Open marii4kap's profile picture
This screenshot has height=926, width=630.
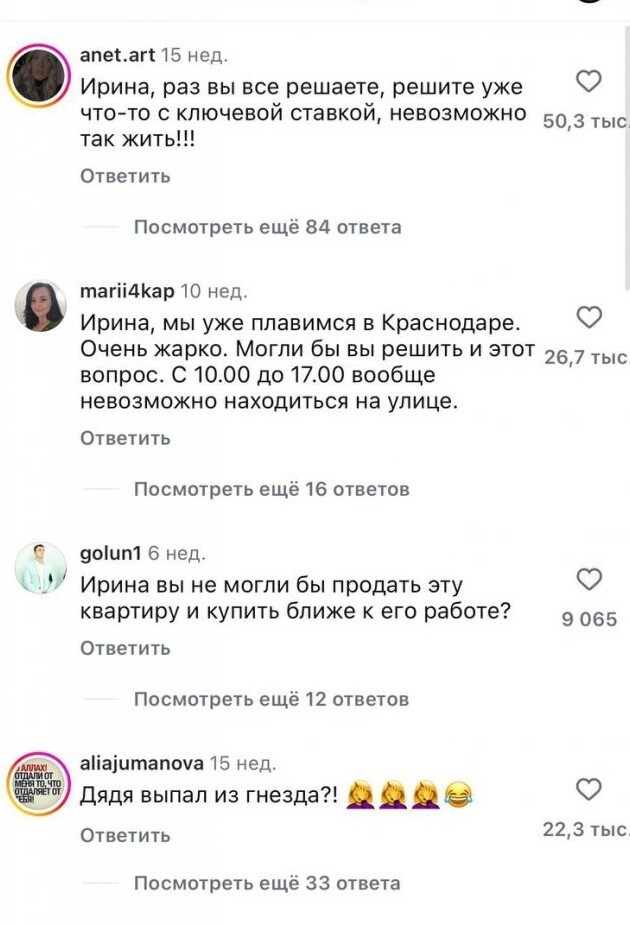40,306
